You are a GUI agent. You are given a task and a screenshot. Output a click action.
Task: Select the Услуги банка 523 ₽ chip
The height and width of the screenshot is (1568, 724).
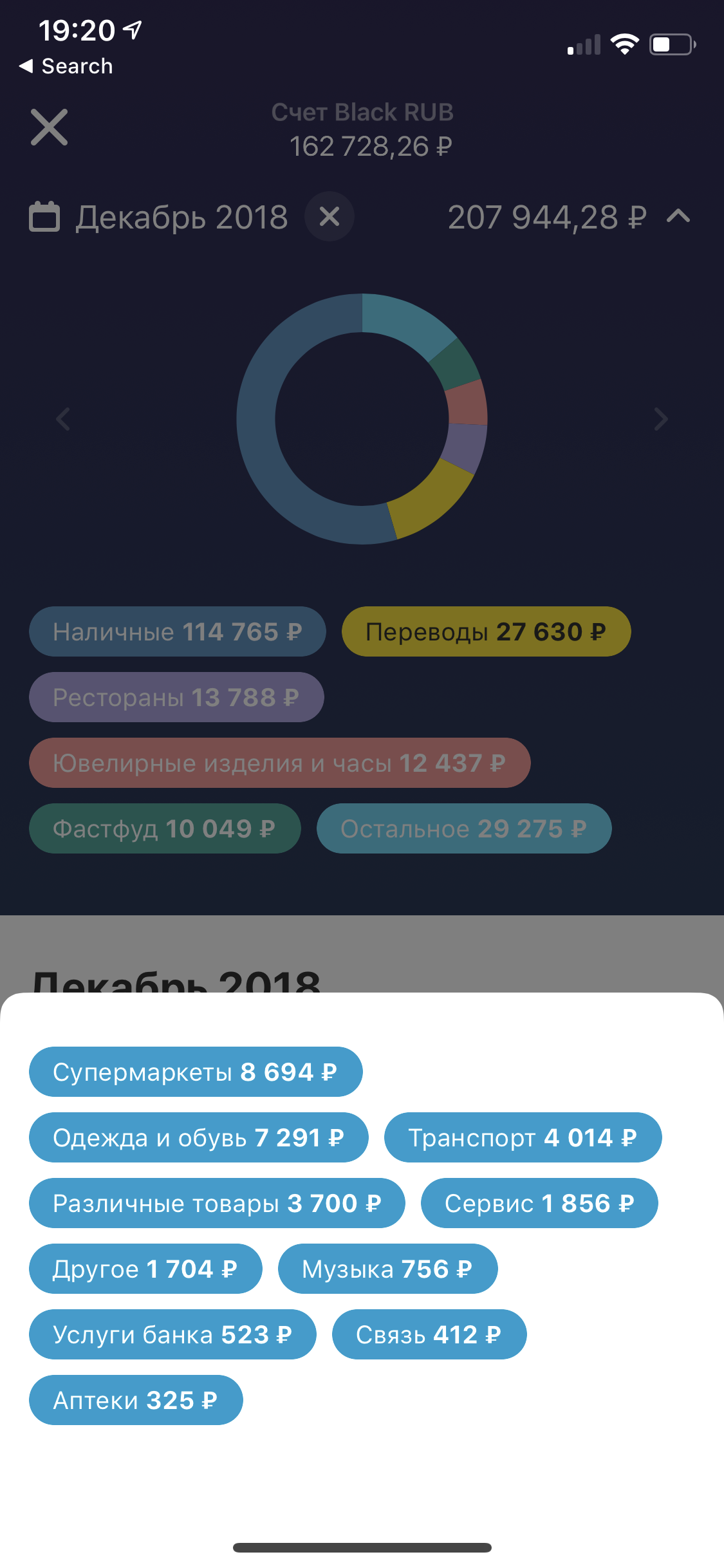tap(172, 1334)
